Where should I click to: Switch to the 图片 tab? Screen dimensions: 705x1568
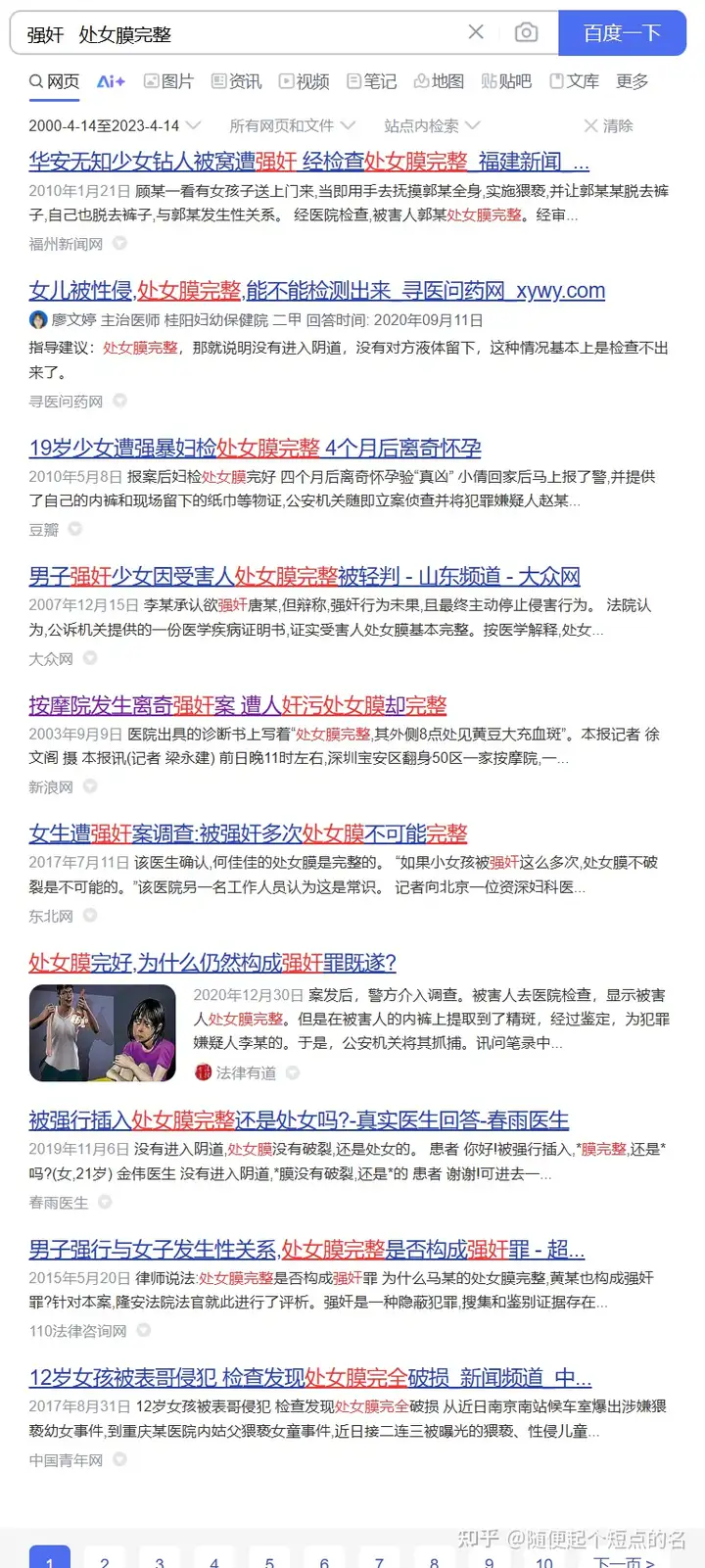[168, 81]
